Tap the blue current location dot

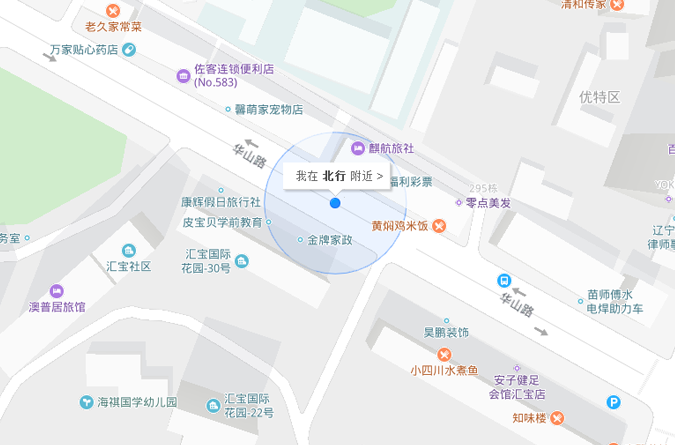coord(335,203)
